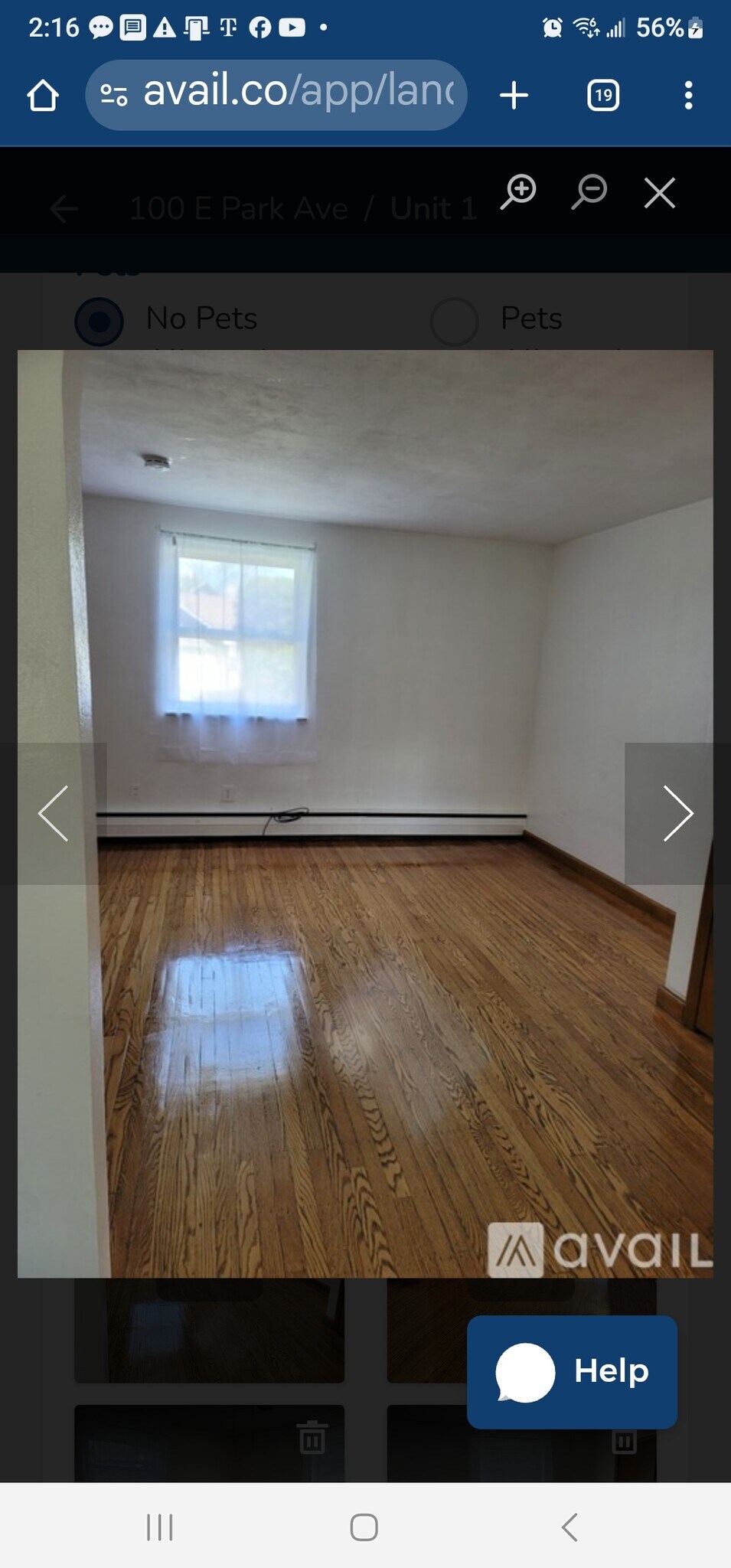View the 19 open tabs

tap(603, 95)
